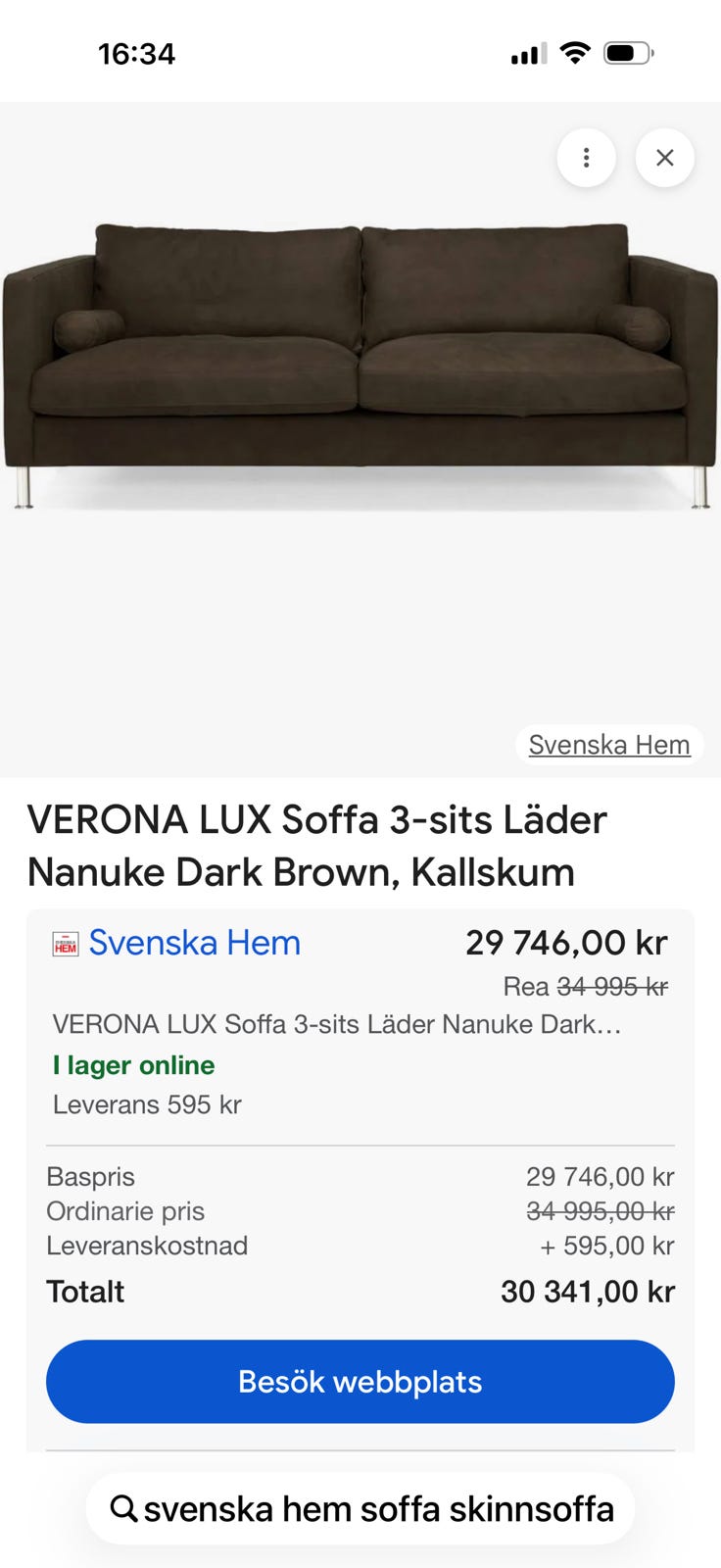Image resolution: width=721 pixels, height=1568 pixels.
Task: Tap the Leverans 595 kr delivery line
Action: pyautogui.click(x=145, y=1104)
